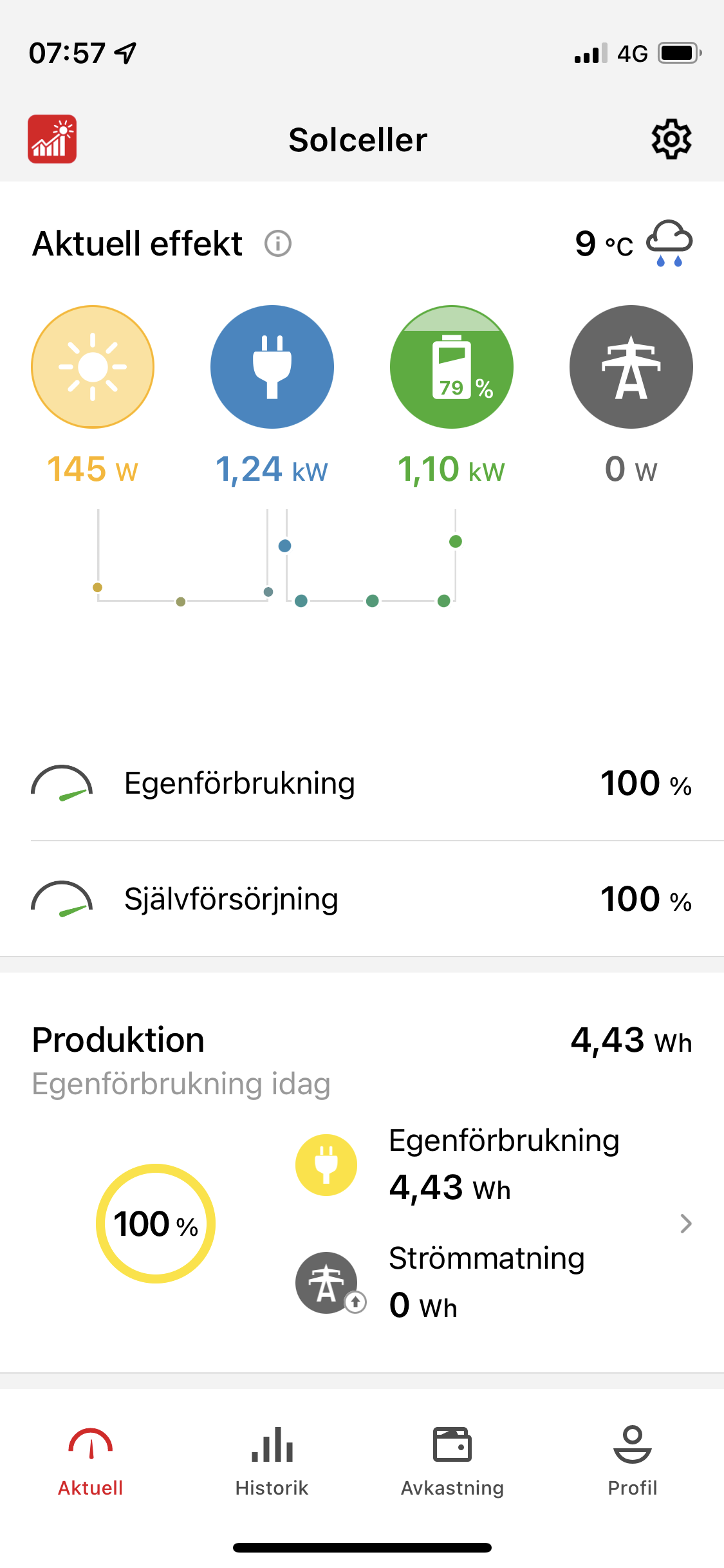Screen dimensions: 724x1568
Task: Tap the red app logo icon
Action: [52, 139]
